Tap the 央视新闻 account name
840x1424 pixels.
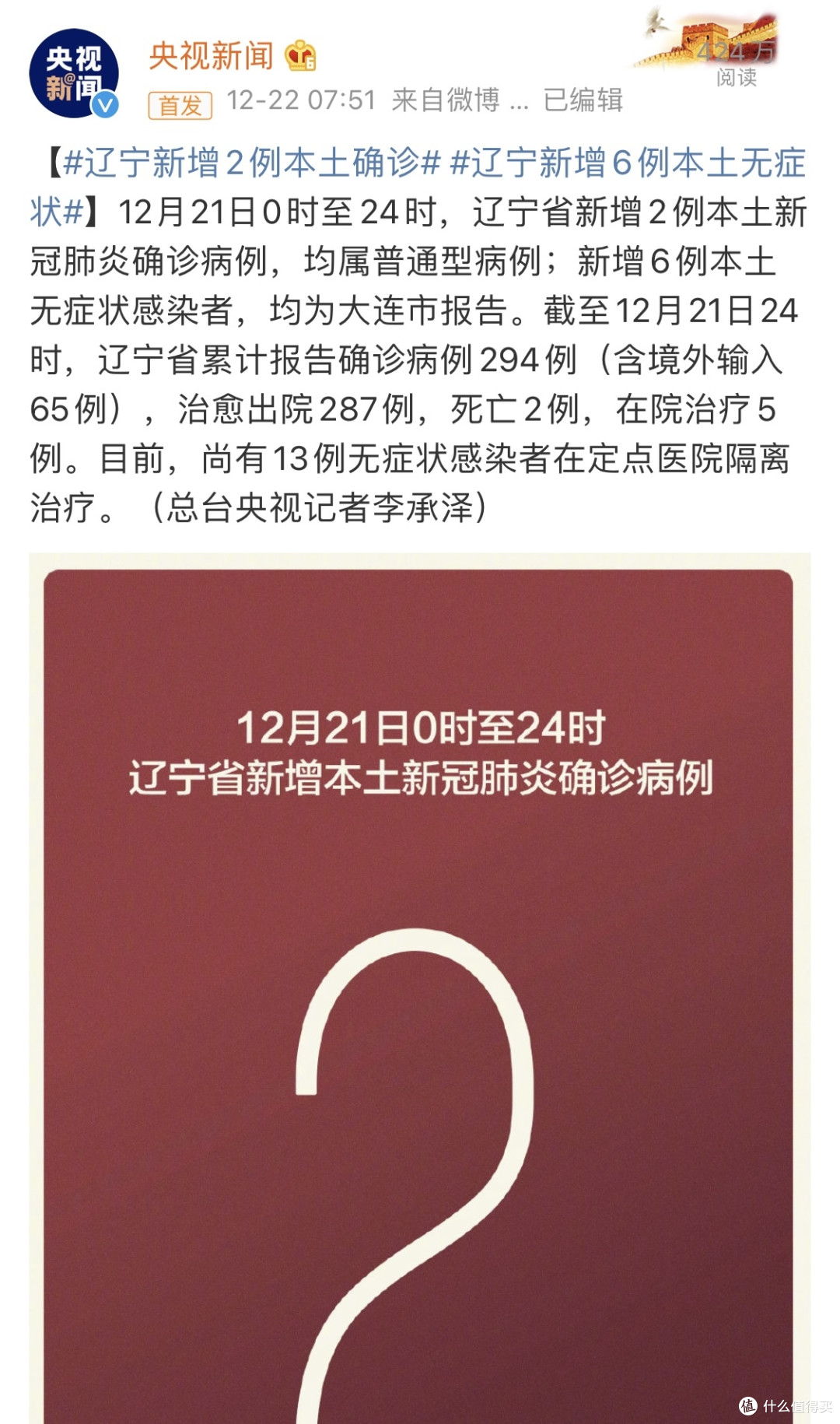click(x=211, y=56)
